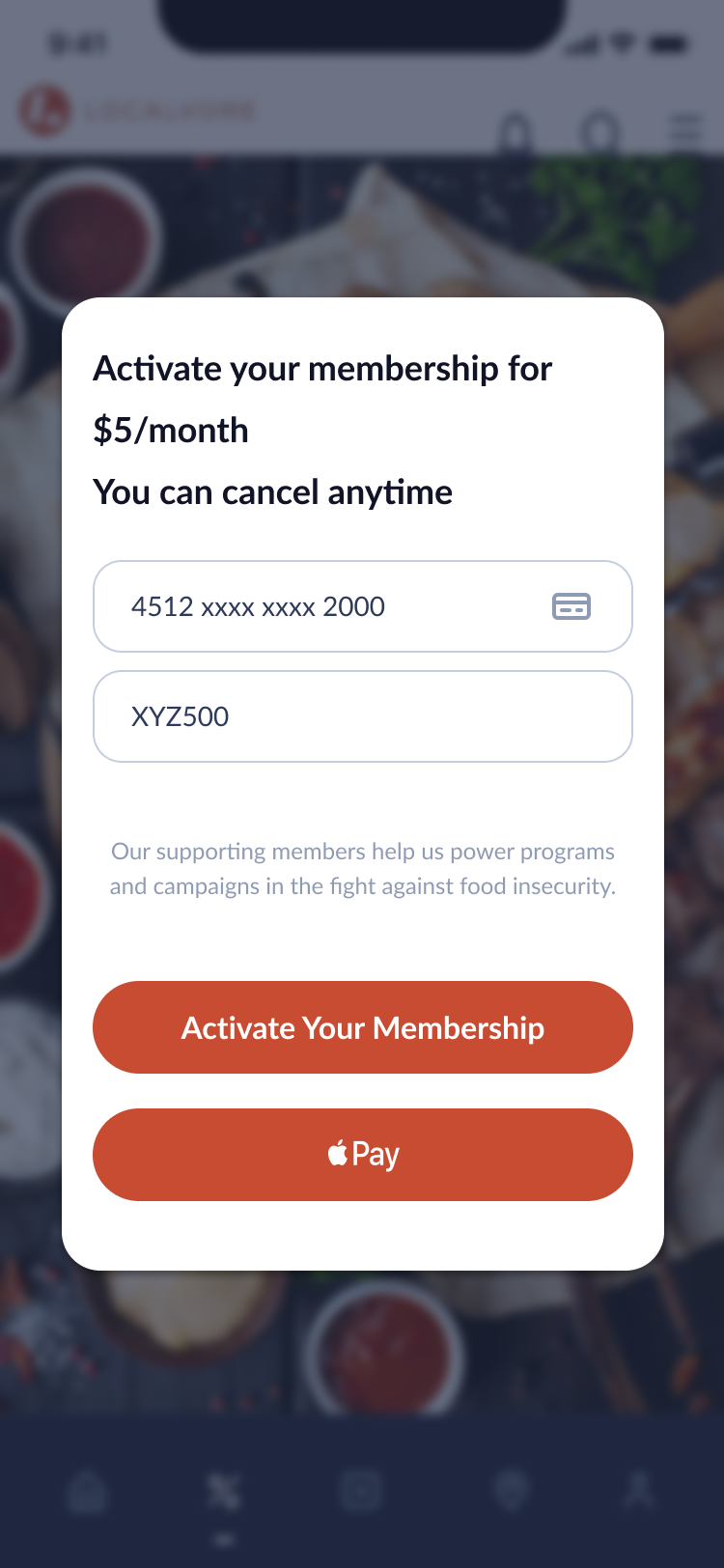Tap the card number field
The height and width of the screenshot is (1568, 724).
(362, 606)
